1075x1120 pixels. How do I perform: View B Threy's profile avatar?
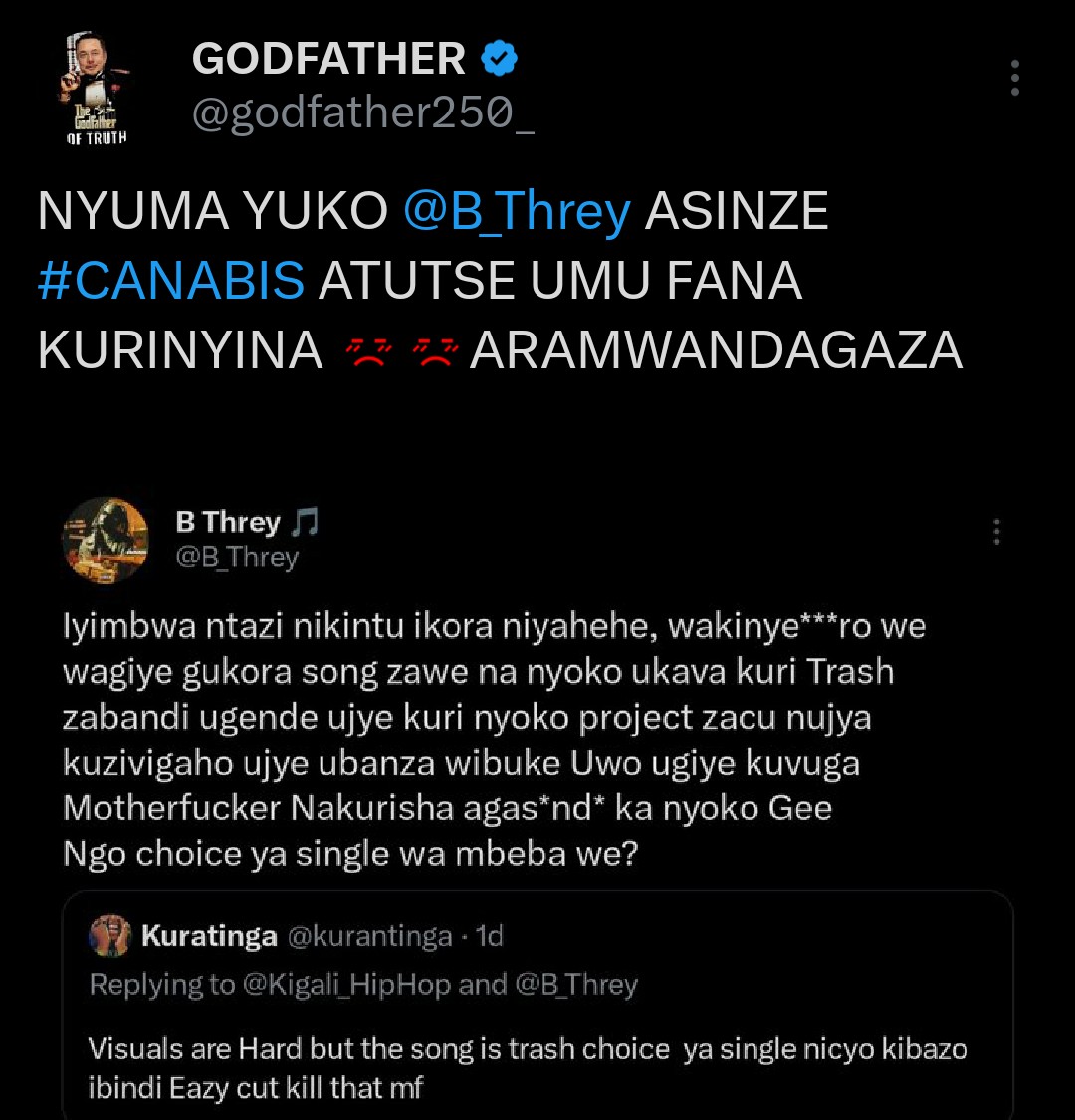106,539
